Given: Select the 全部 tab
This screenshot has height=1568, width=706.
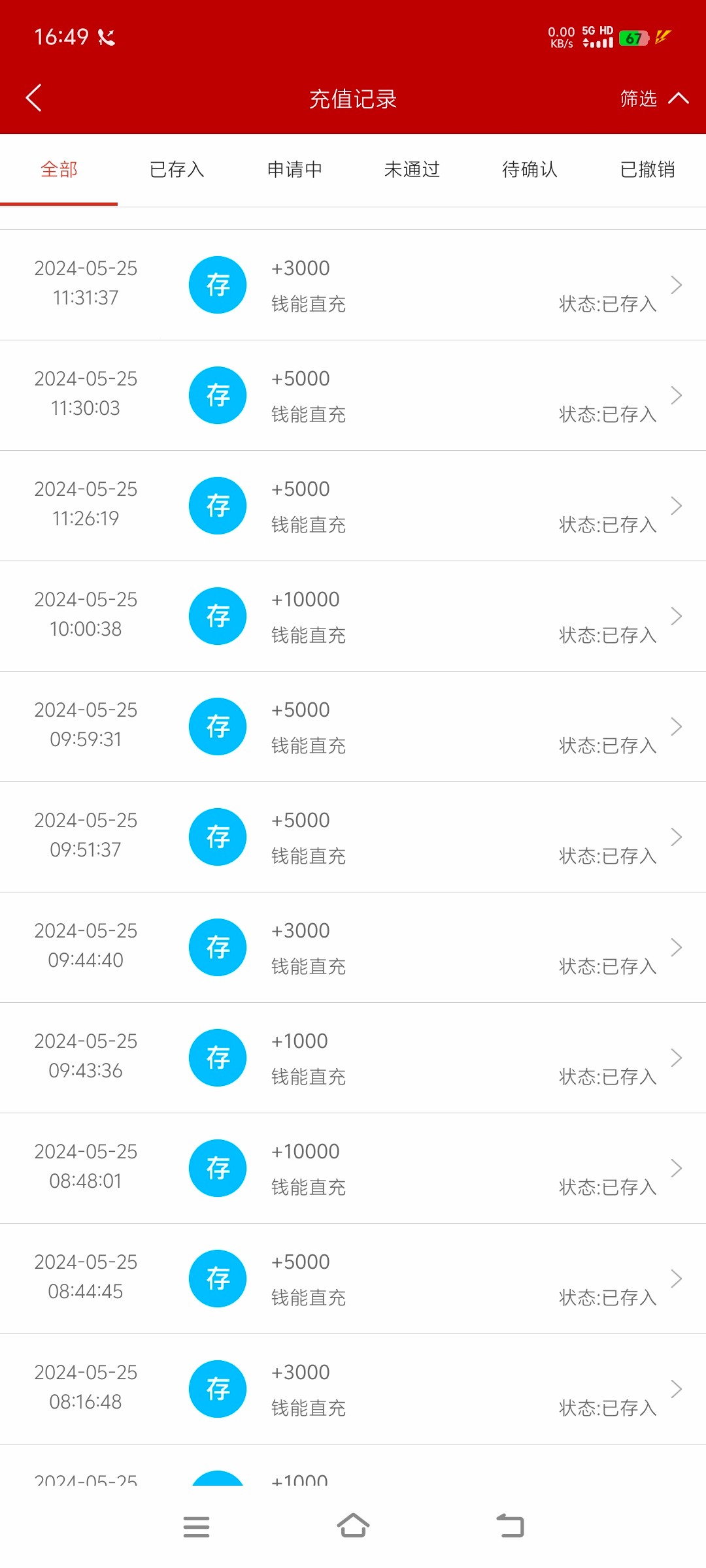Looking at the screenshot, I should coord(59,170).
